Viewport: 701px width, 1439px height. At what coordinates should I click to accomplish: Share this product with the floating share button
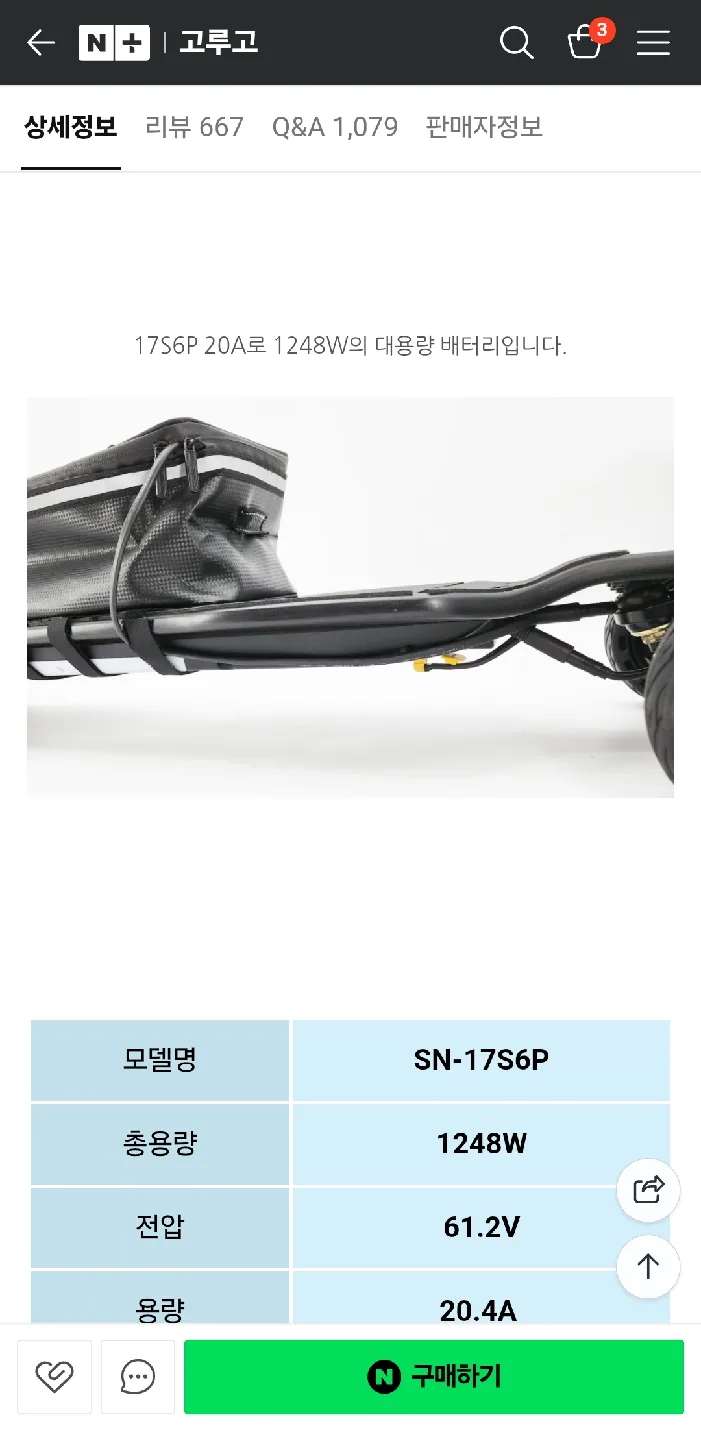[x=648, y=1190]
